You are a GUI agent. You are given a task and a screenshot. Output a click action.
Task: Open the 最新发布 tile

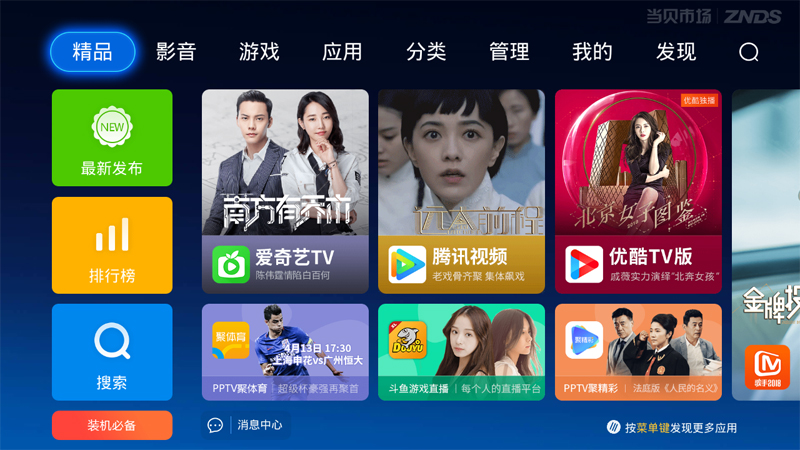112,138
